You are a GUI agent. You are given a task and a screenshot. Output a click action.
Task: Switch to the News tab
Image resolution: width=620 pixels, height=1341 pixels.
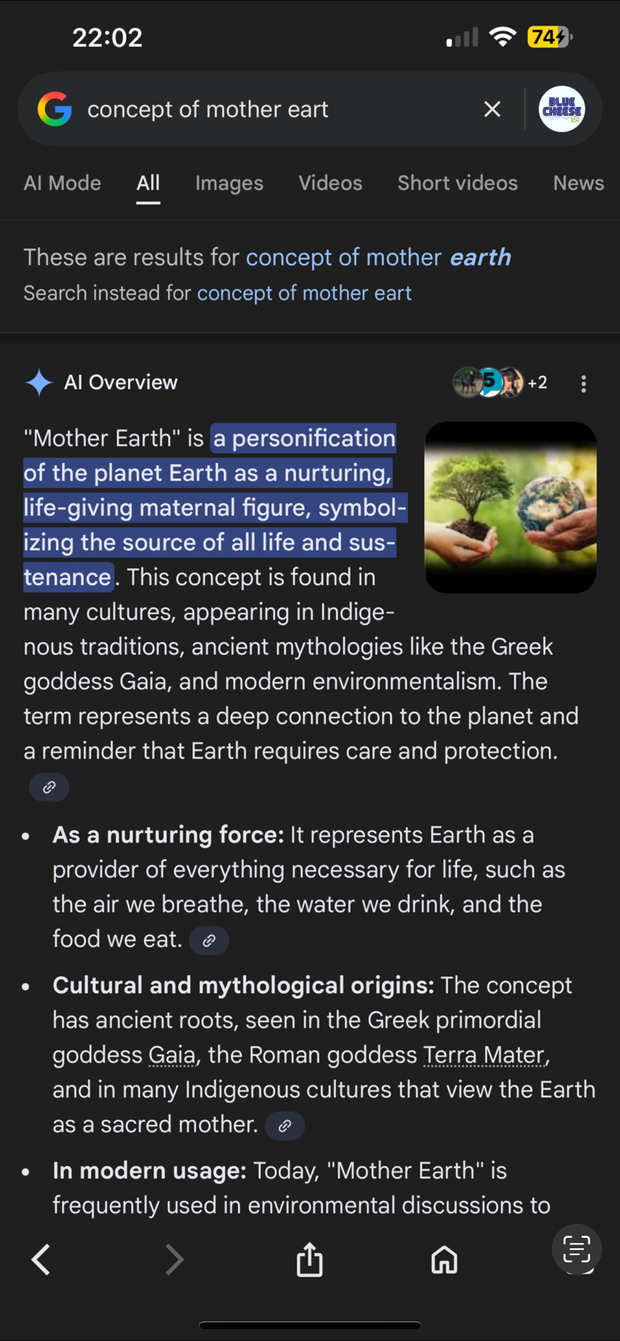click(578, 183)
